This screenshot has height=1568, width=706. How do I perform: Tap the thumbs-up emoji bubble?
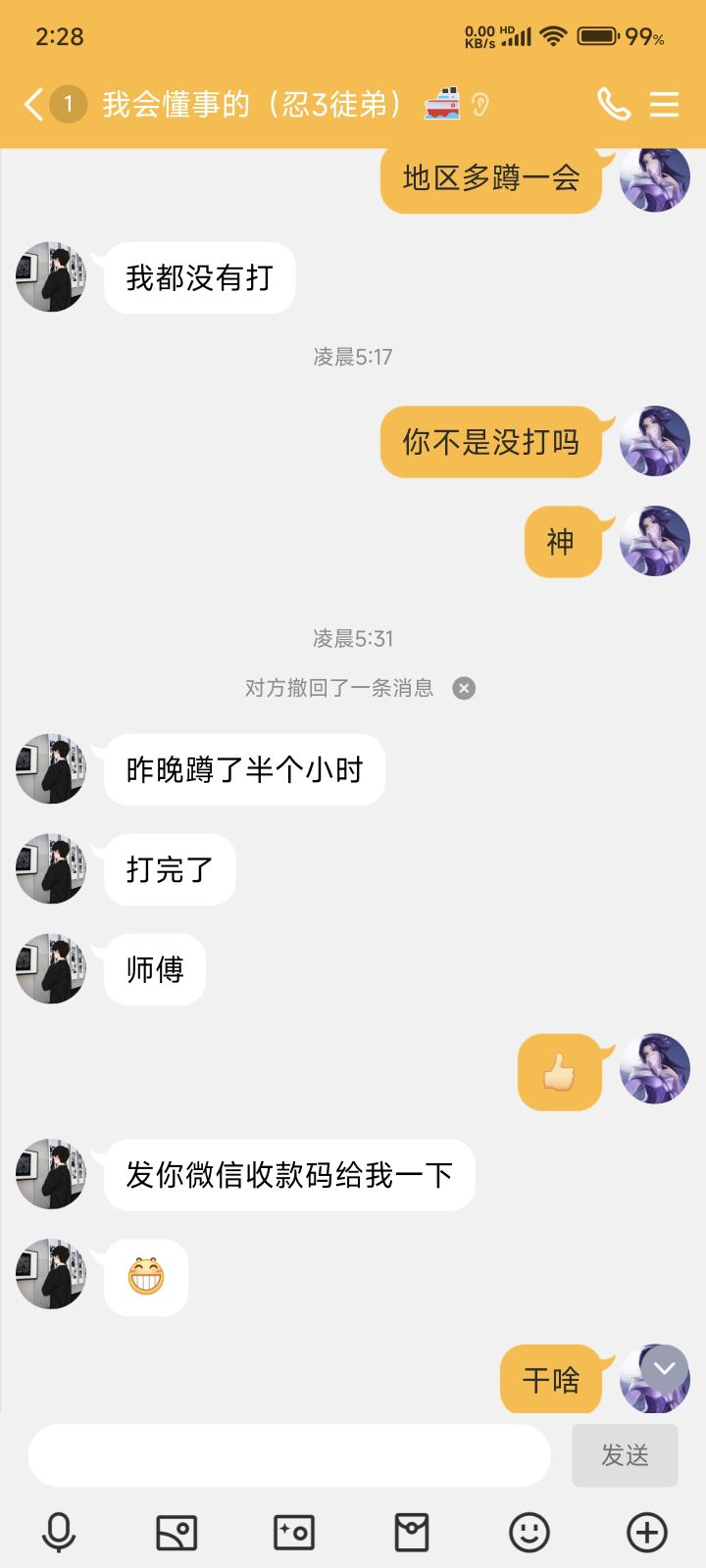click(560, 1071)
